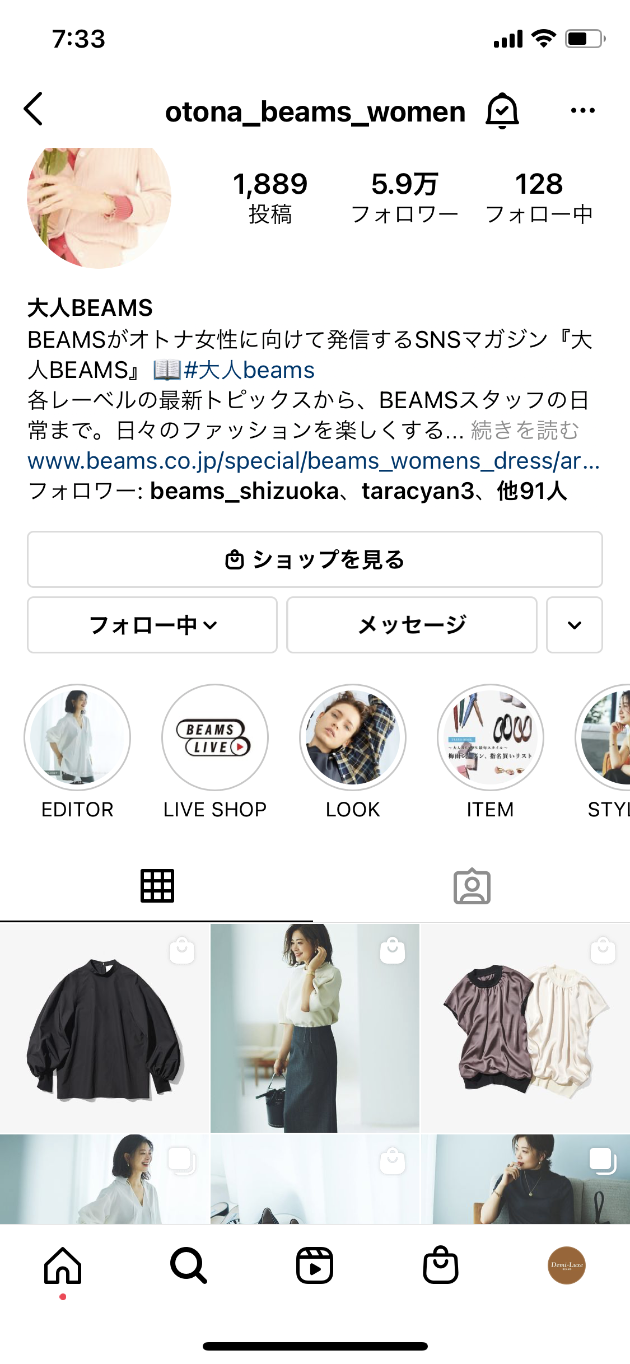Screen dimensions: 630x1364
Task: Open the black puff-sleeve blouse post
Action: pos(104,1028)
